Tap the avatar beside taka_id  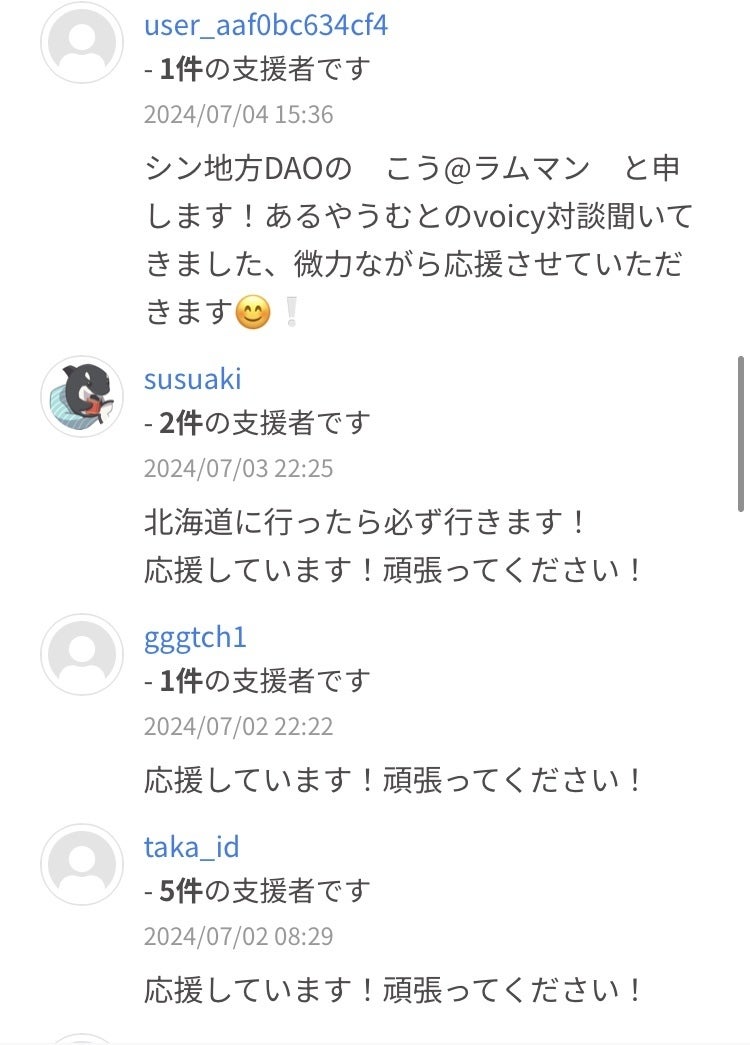click(x=82, y=864)
